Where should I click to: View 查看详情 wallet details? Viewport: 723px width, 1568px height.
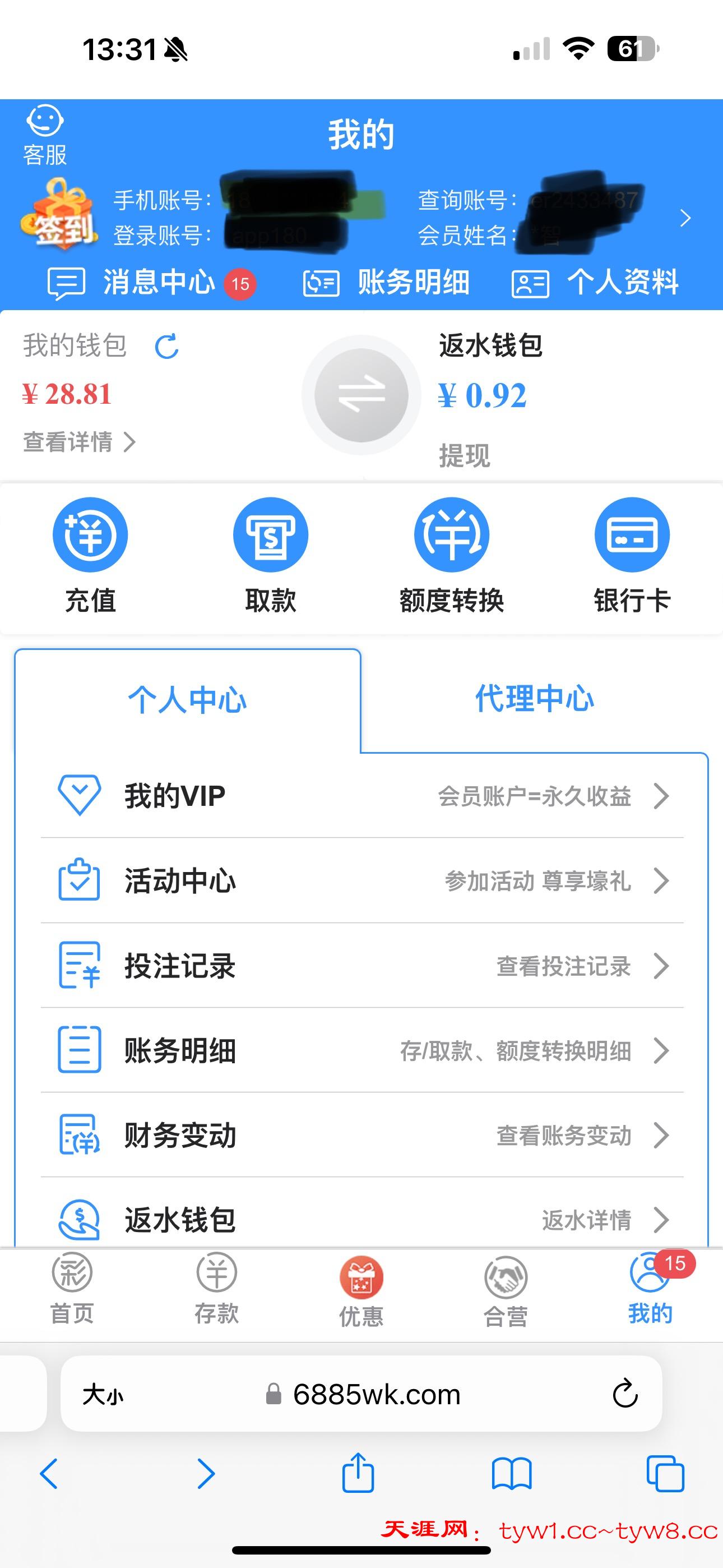[x=78, y=441]
